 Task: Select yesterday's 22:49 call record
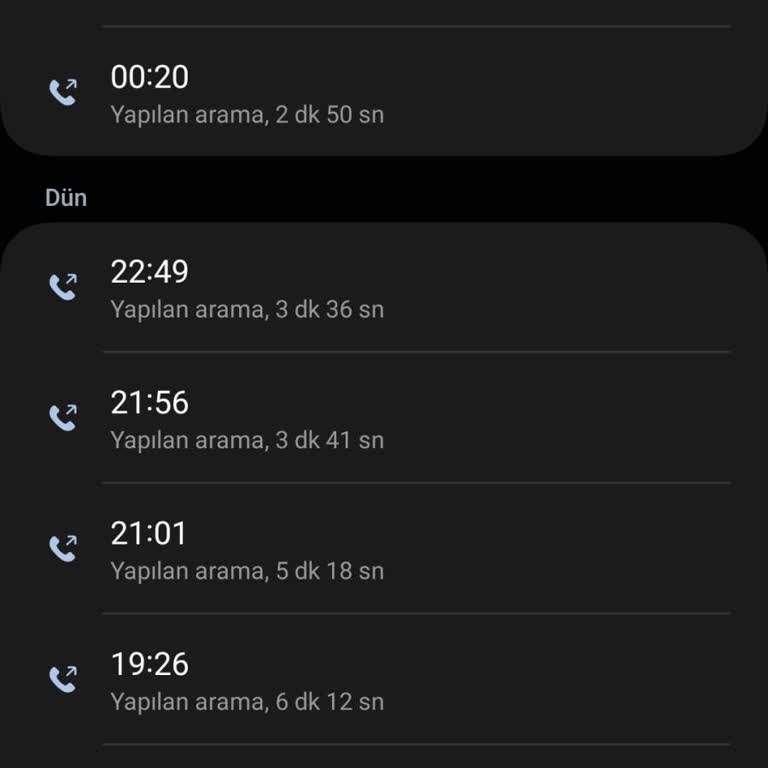[384, 288]
